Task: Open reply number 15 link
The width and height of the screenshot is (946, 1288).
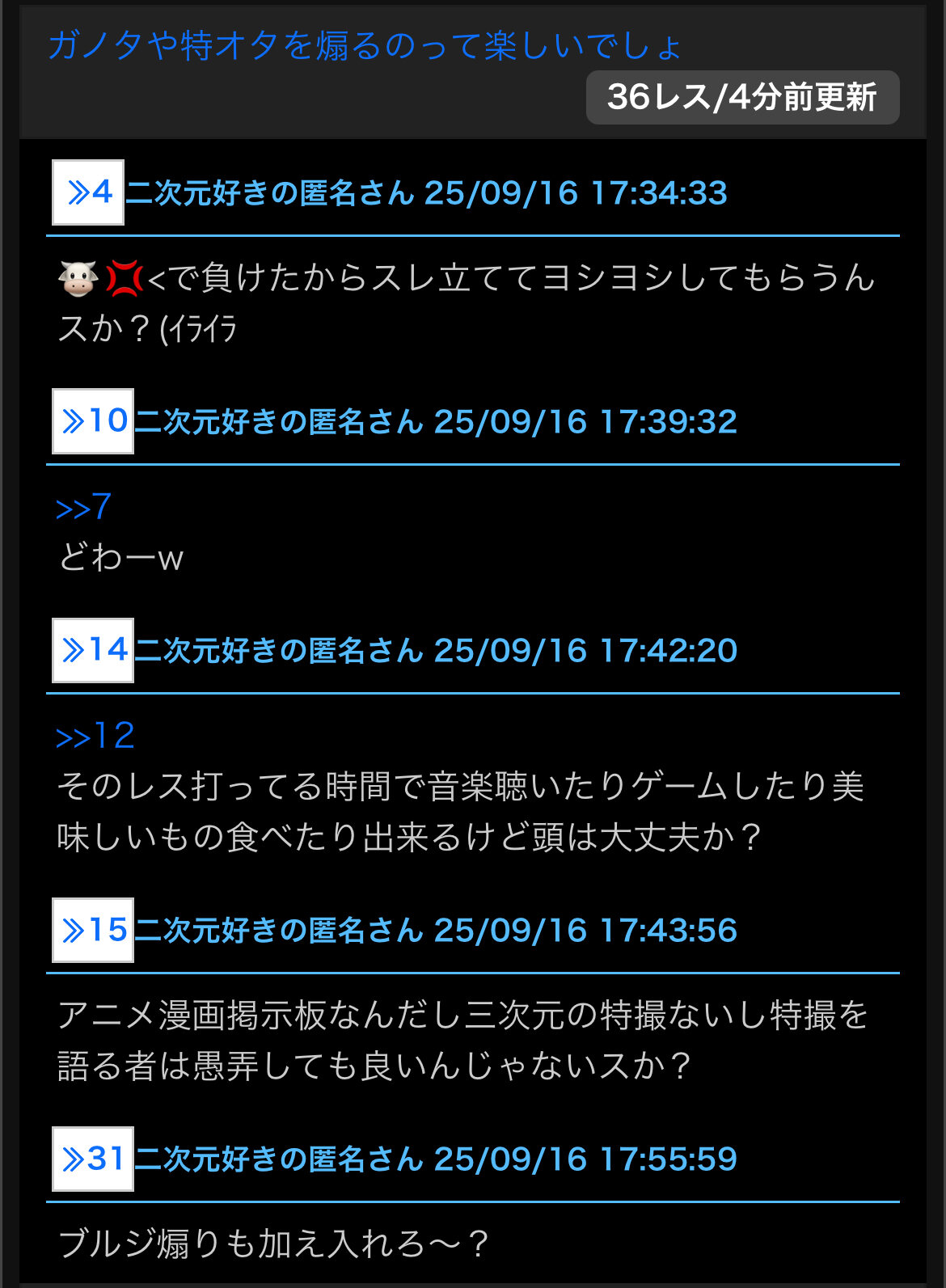Action: [93, 930]
